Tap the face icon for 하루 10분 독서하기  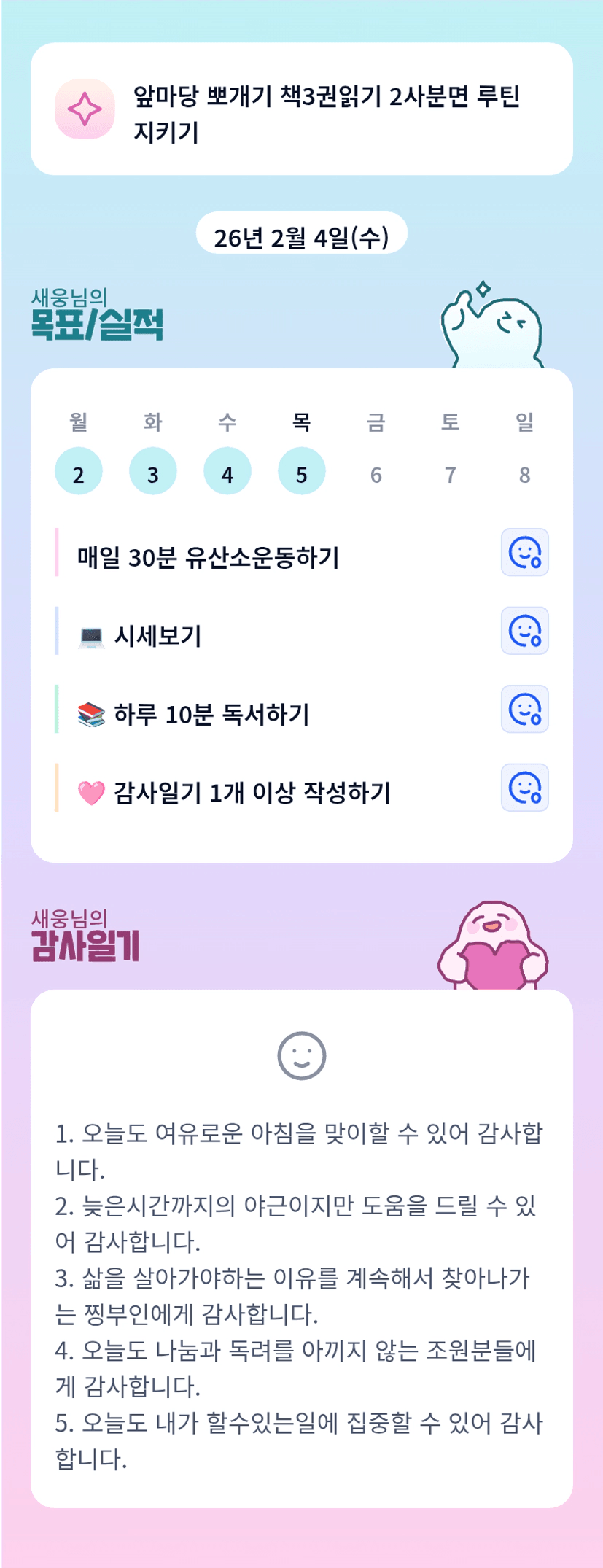click(524, 709)
